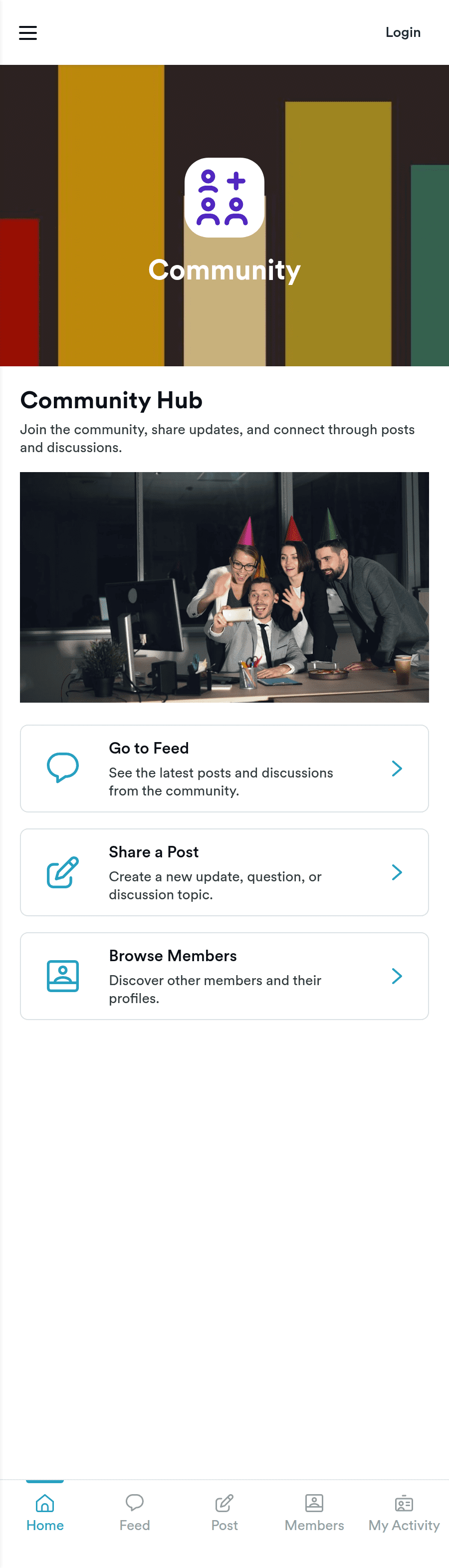The width and height of the screenshot is (449, 1568).
Task: Switch to the Home tab
Action: point(45,1512)
